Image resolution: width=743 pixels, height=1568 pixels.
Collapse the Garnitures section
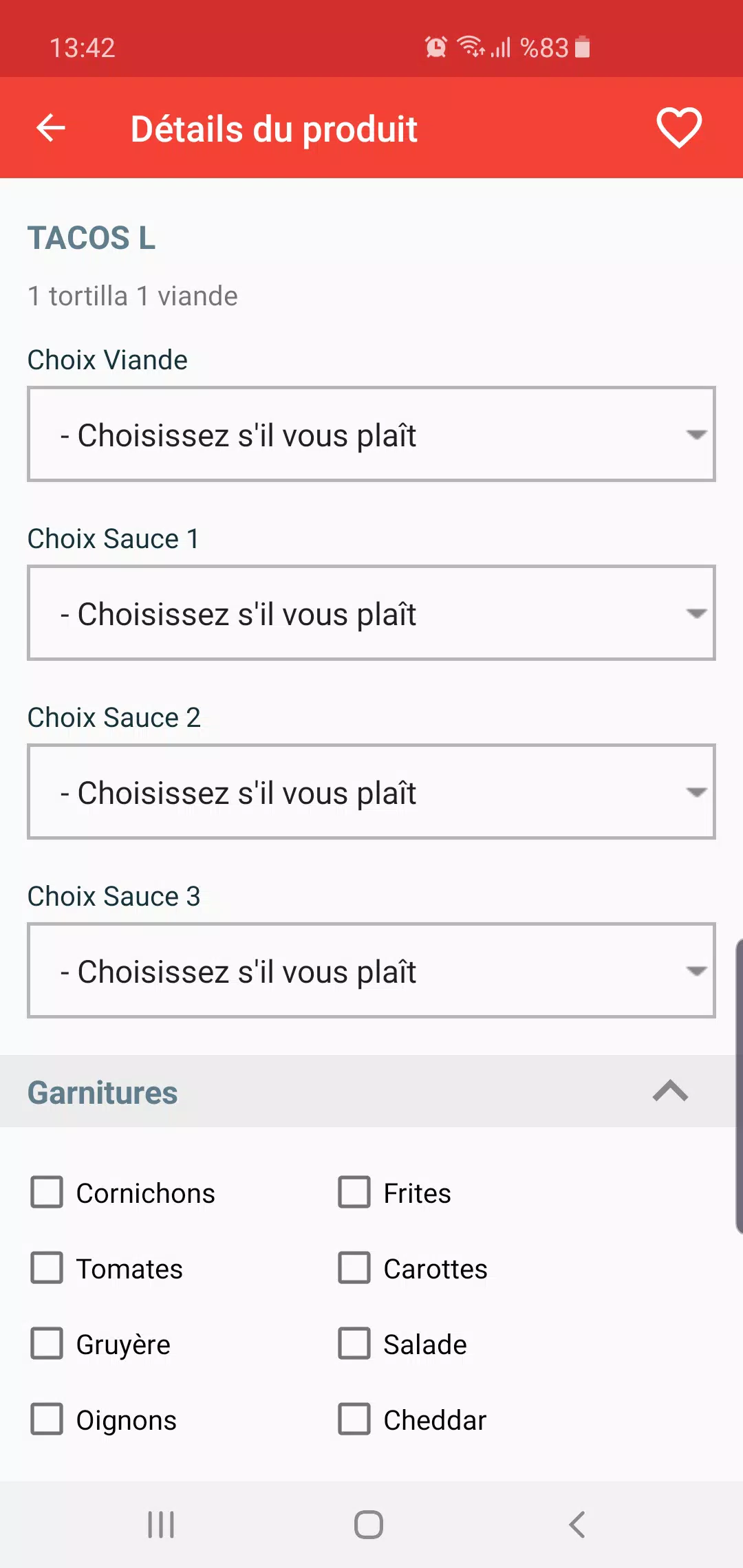tap(670, 1091)
